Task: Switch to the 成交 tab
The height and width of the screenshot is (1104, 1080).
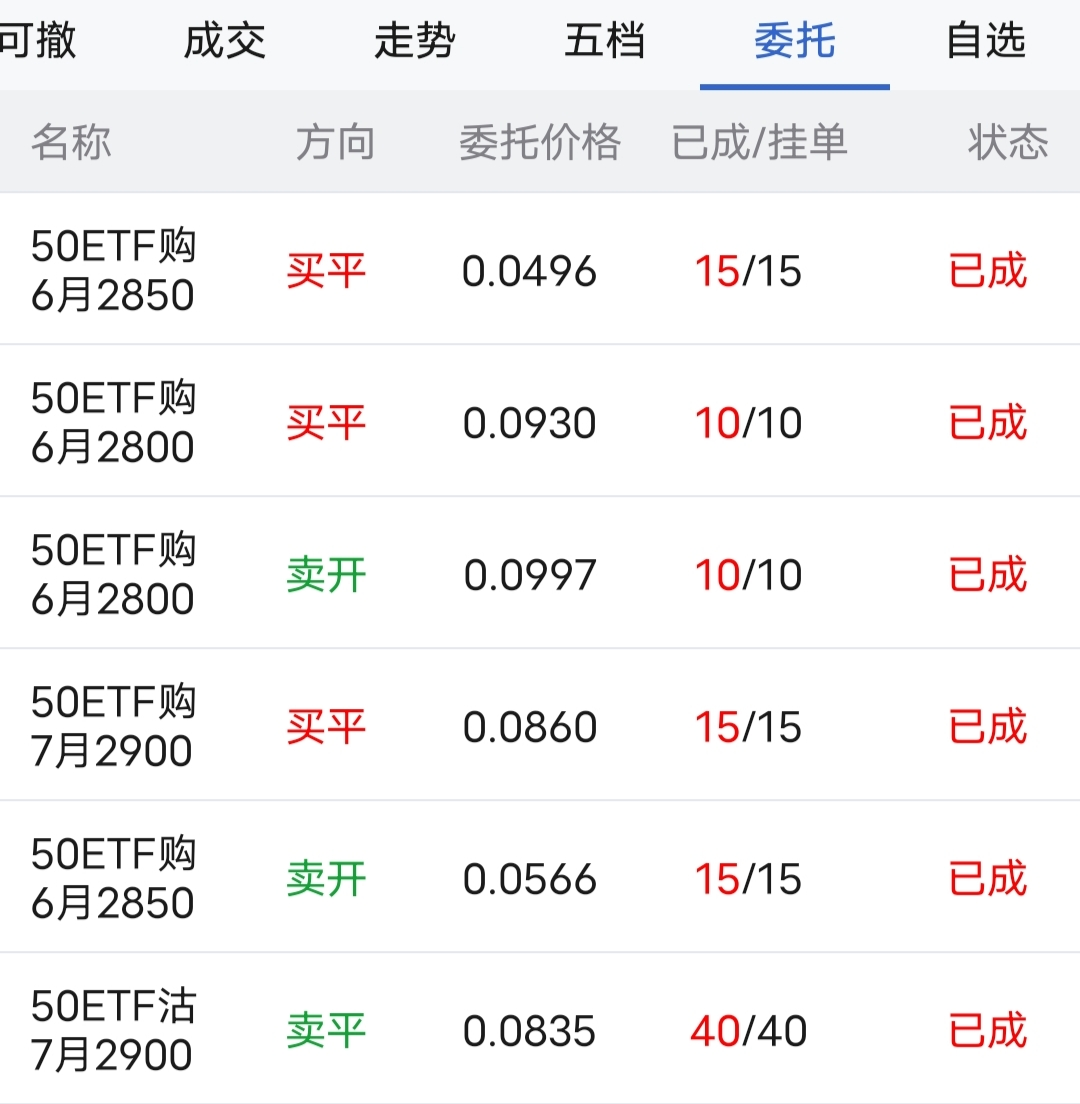Action: tap(225, 42)
